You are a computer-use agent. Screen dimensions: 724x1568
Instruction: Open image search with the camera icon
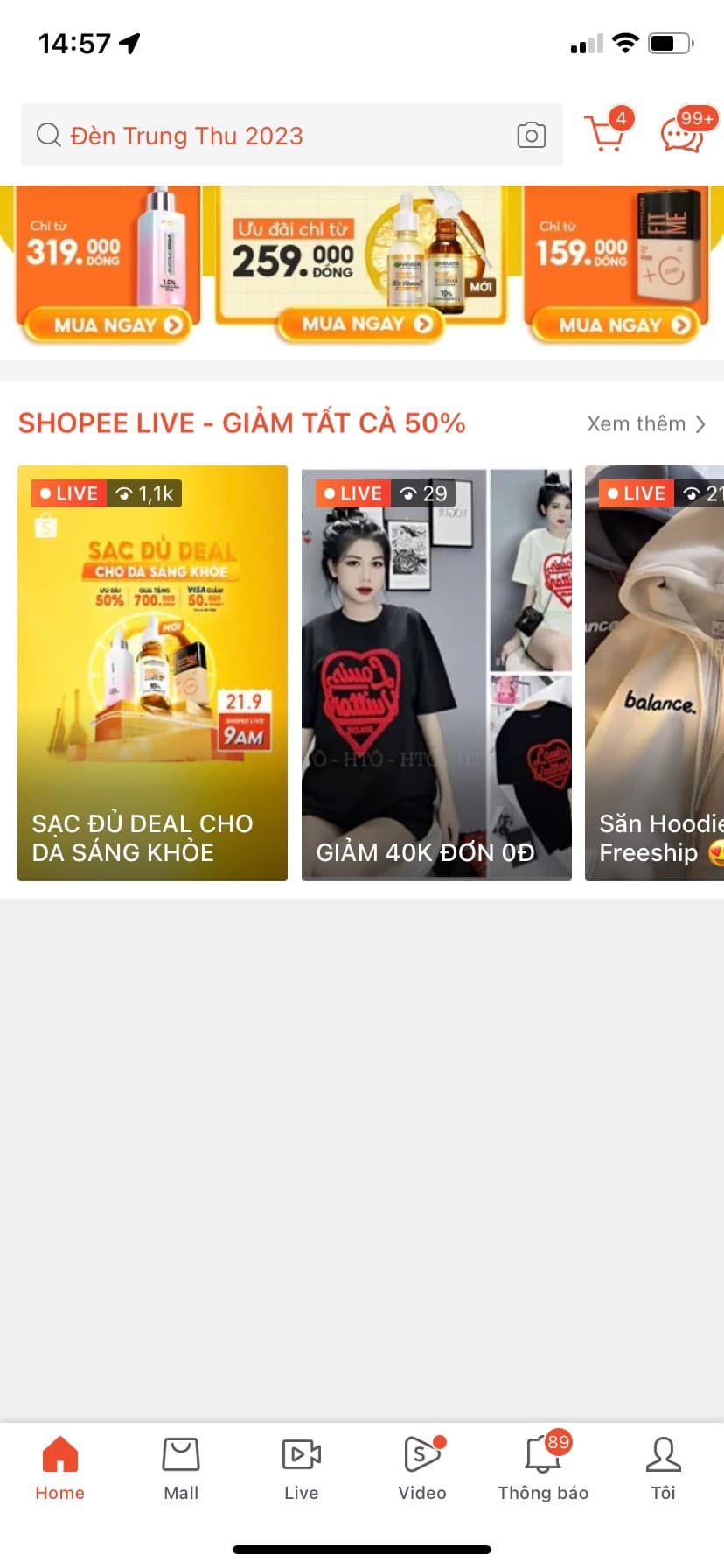coord(531,135)
